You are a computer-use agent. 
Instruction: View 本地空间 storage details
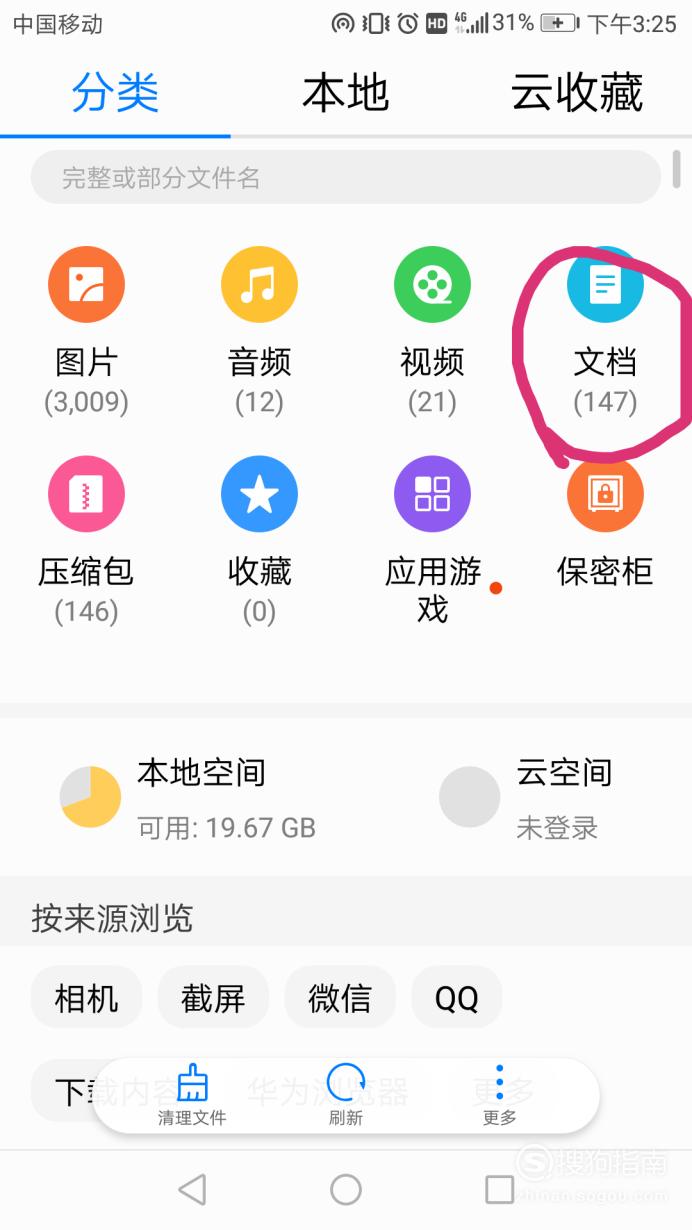(x=190, y=797)
